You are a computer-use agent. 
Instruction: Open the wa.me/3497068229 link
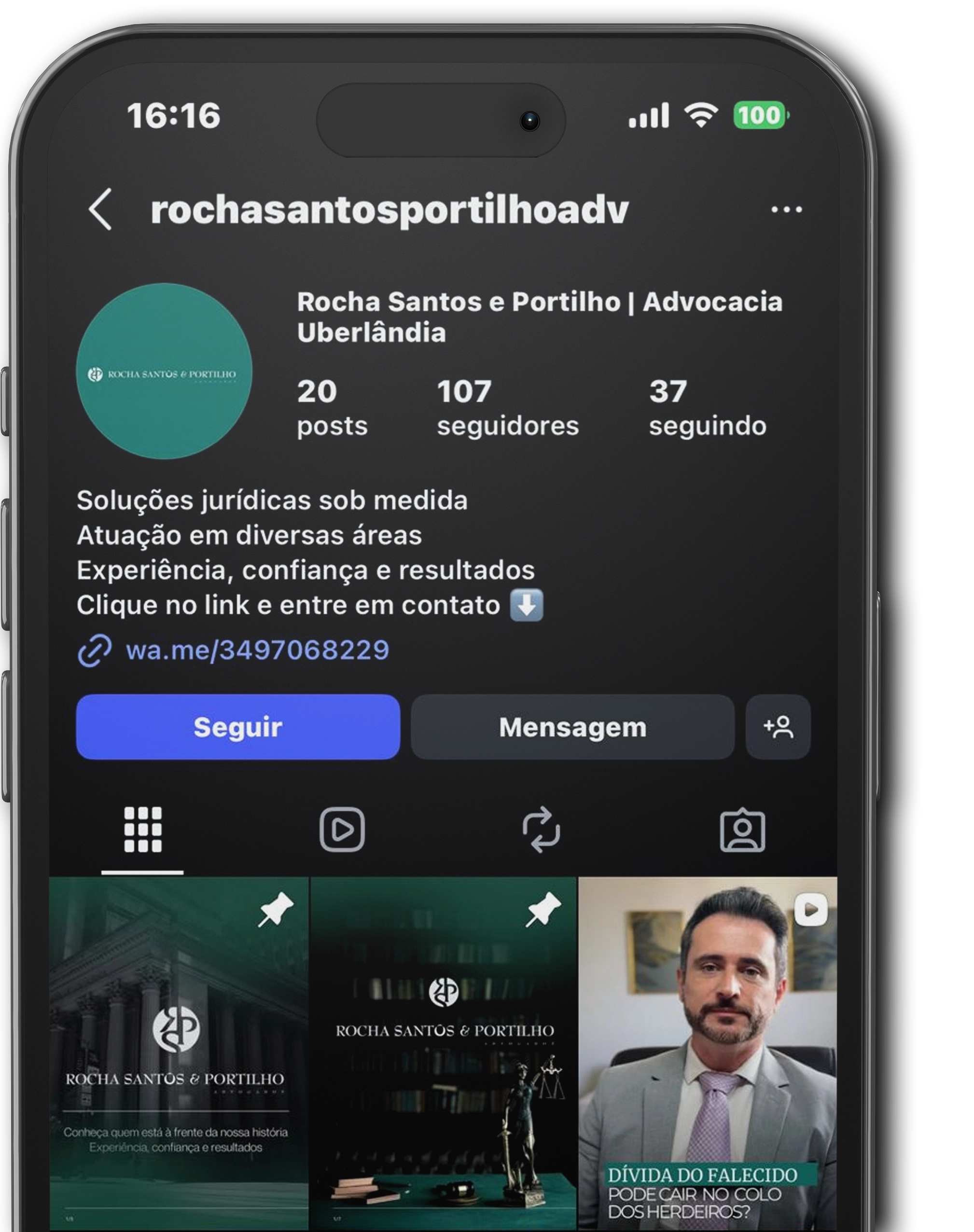257,650
